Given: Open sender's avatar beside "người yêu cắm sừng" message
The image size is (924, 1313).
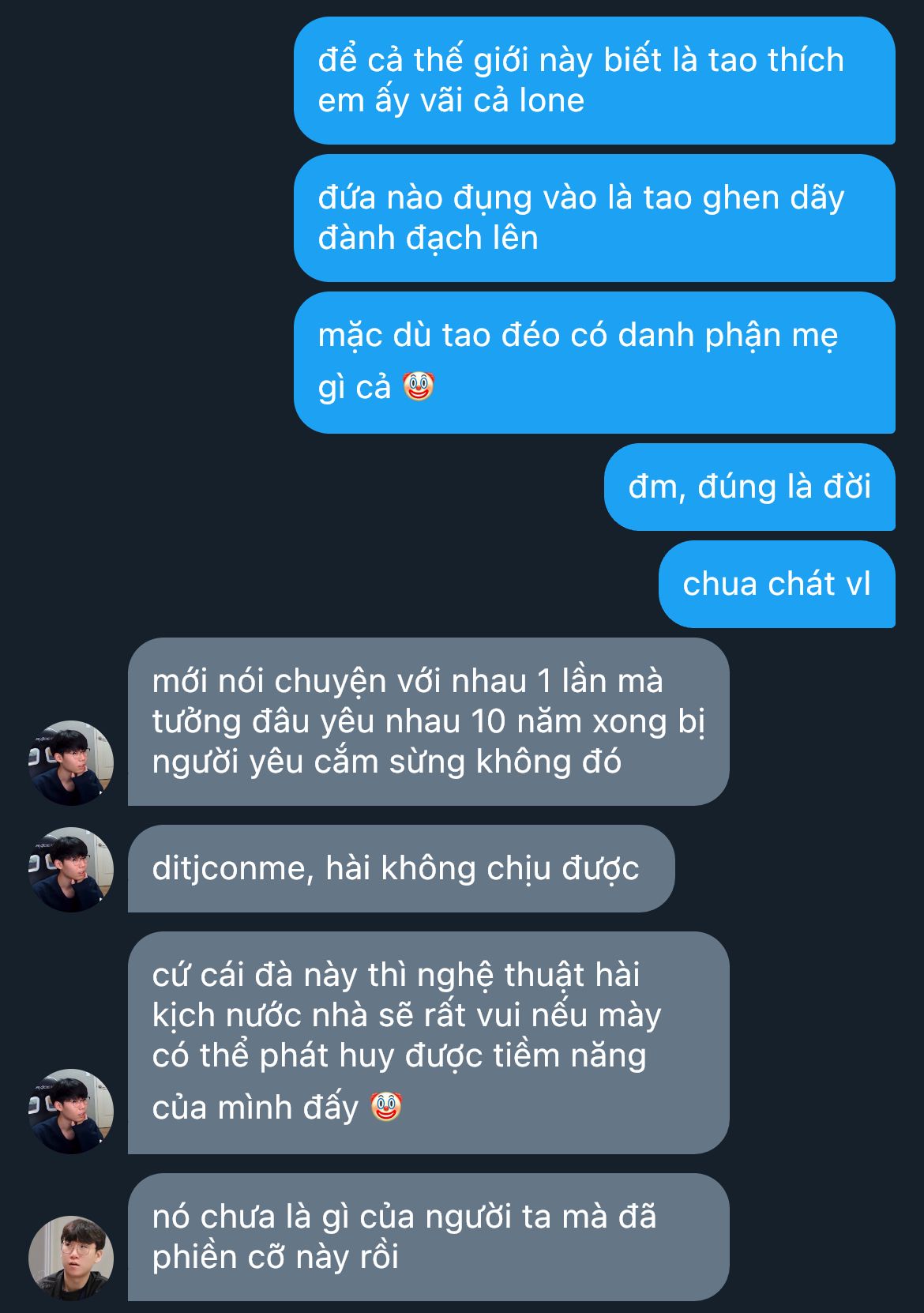Looking at the screenshot, I should pos(71,762).
